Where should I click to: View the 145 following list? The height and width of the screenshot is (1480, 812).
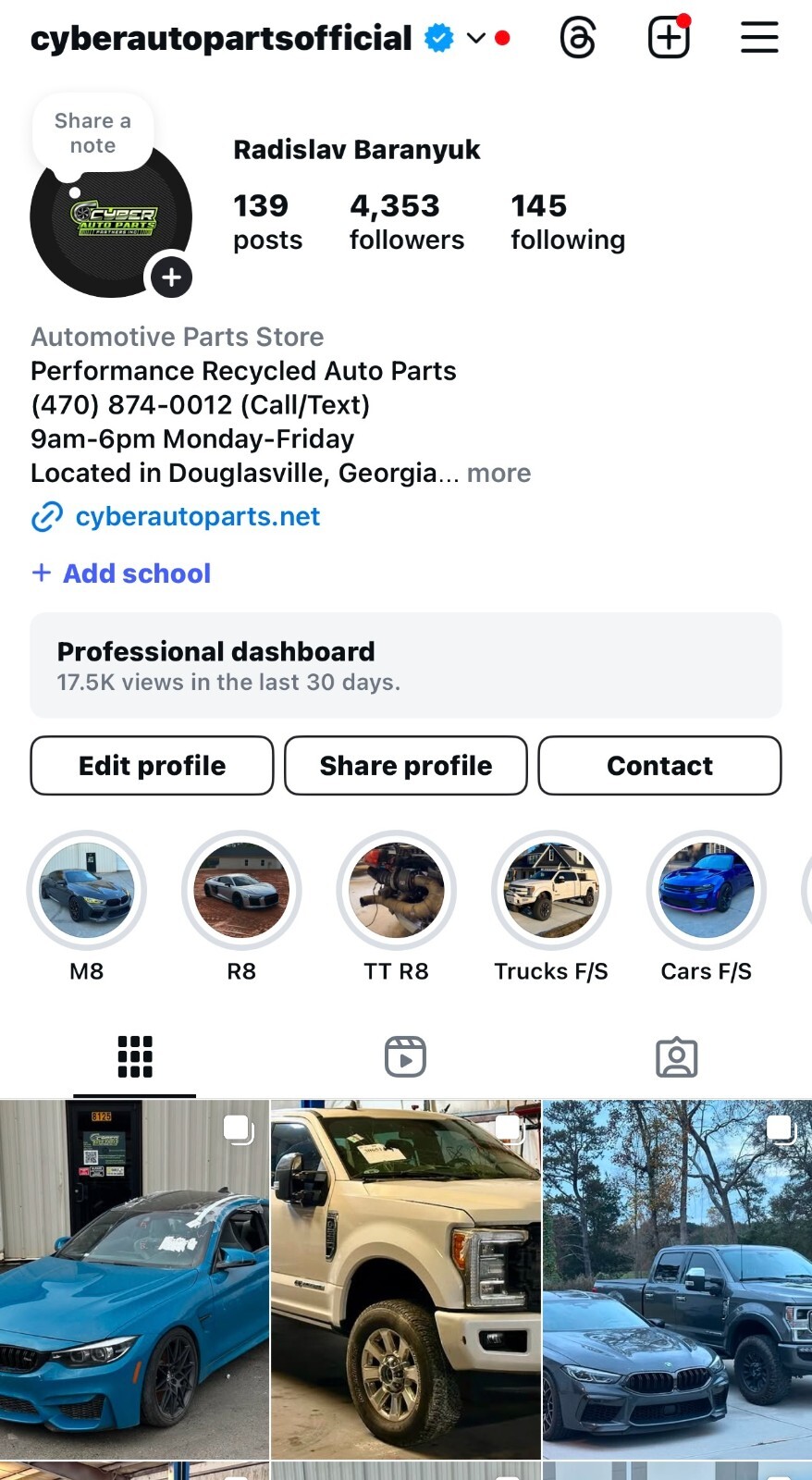(x=567, y=221)
